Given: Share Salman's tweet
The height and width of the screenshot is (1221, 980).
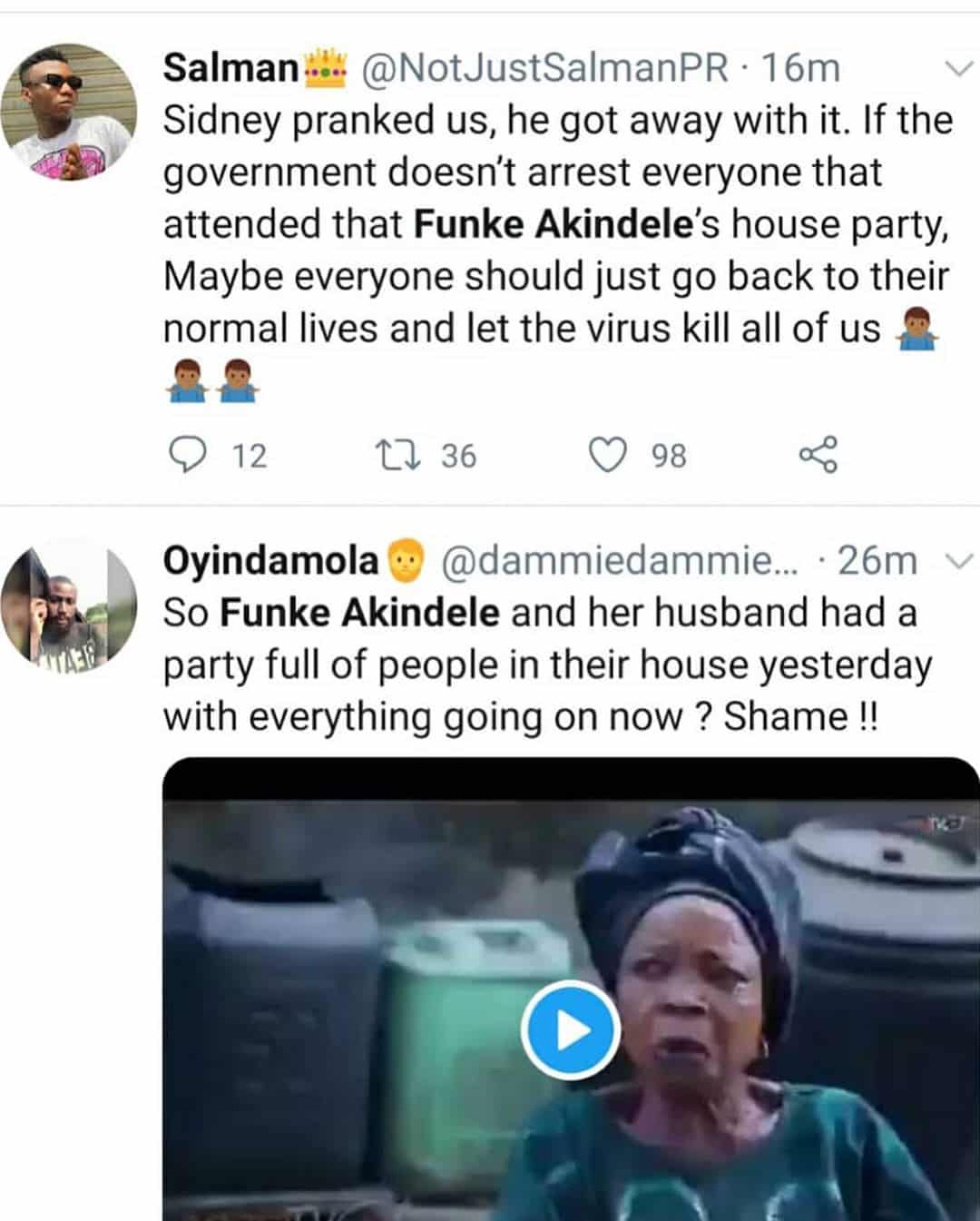Looking at the screenshot, I should coord(818,455).
